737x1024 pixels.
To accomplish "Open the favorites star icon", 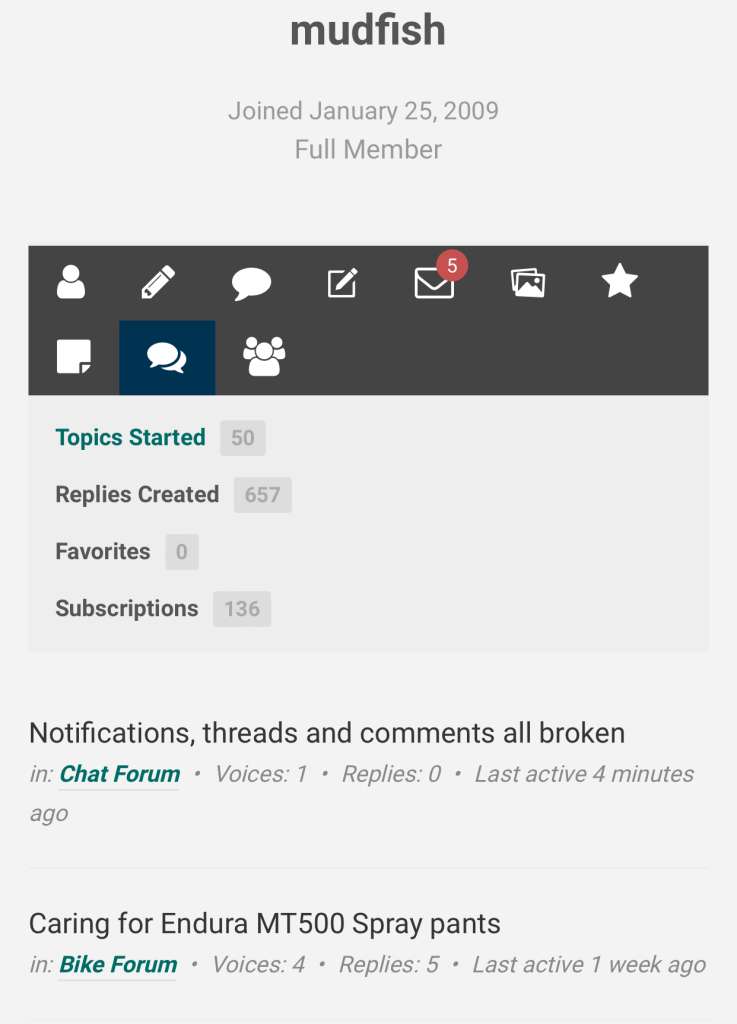I will [x=619, y=283].
